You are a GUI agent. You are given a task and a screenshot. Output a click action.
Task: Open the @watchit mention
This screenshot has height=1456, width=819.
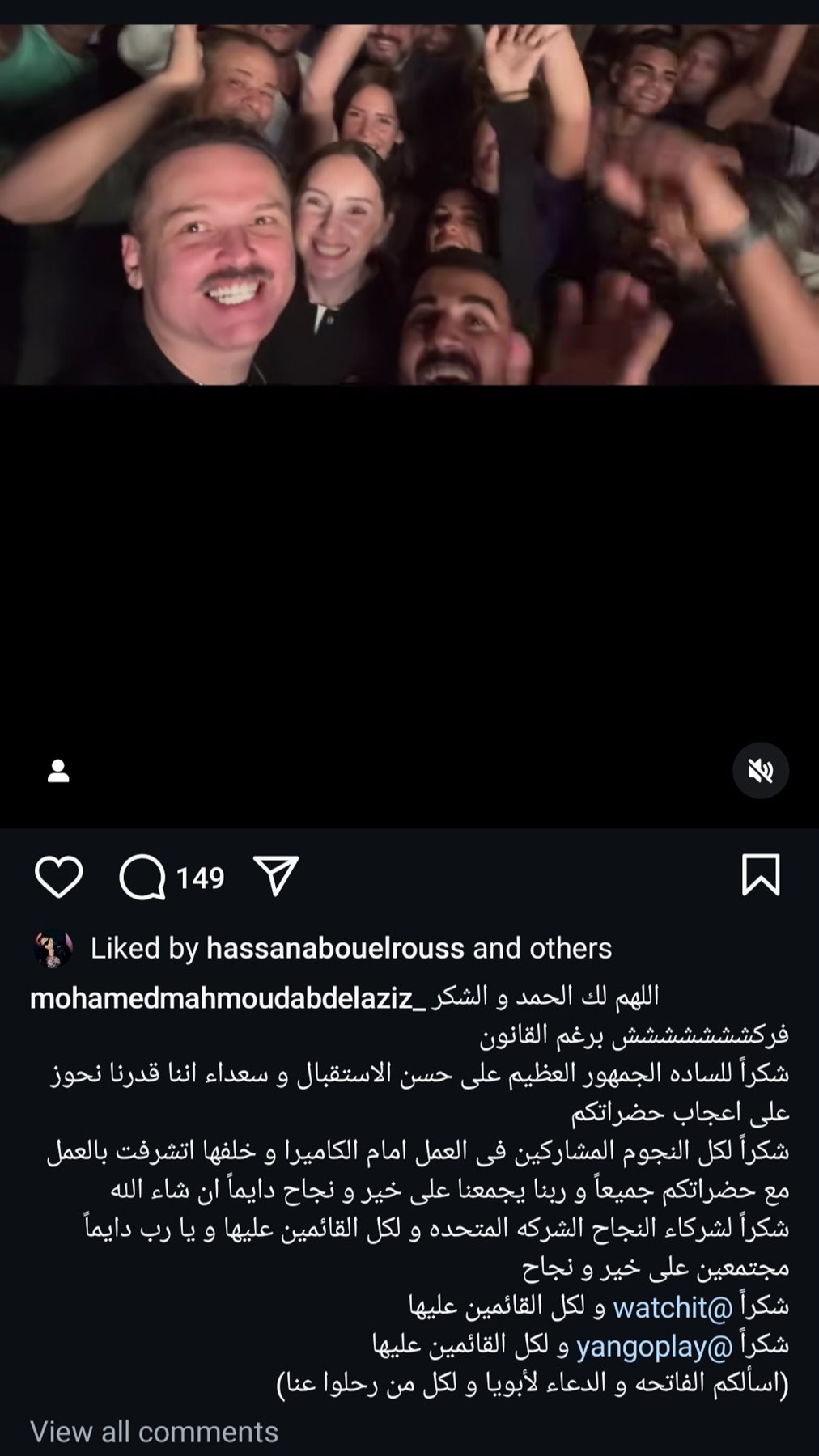[x=672, y=1306]
